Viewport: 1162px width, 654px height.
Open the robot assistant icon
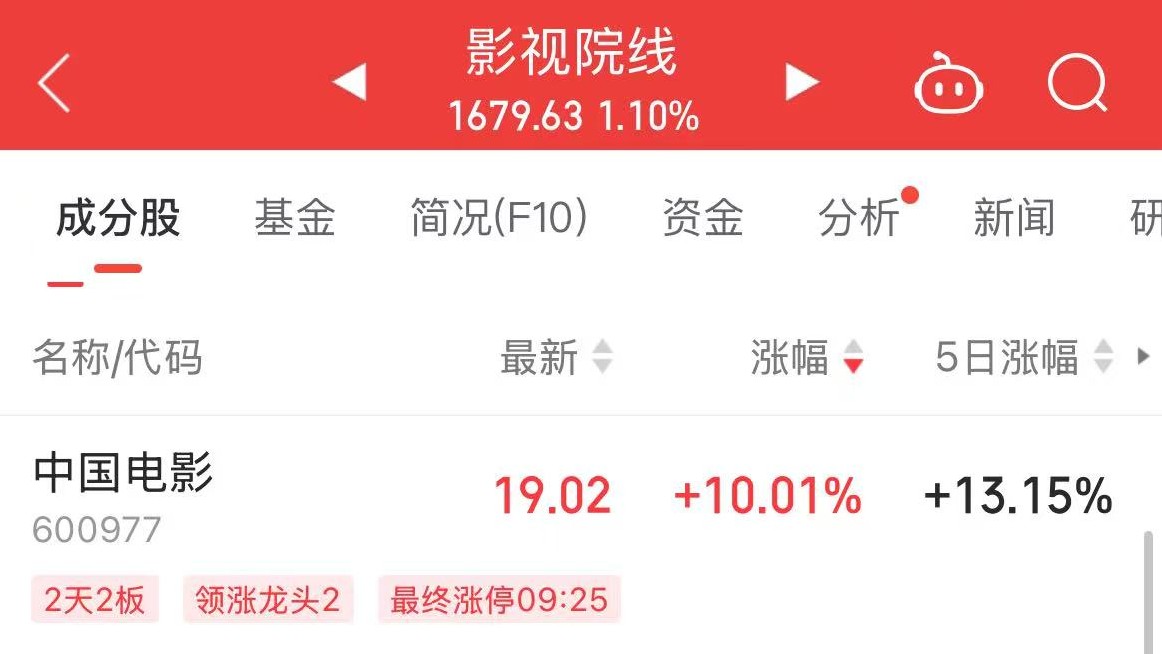point(948,84)
